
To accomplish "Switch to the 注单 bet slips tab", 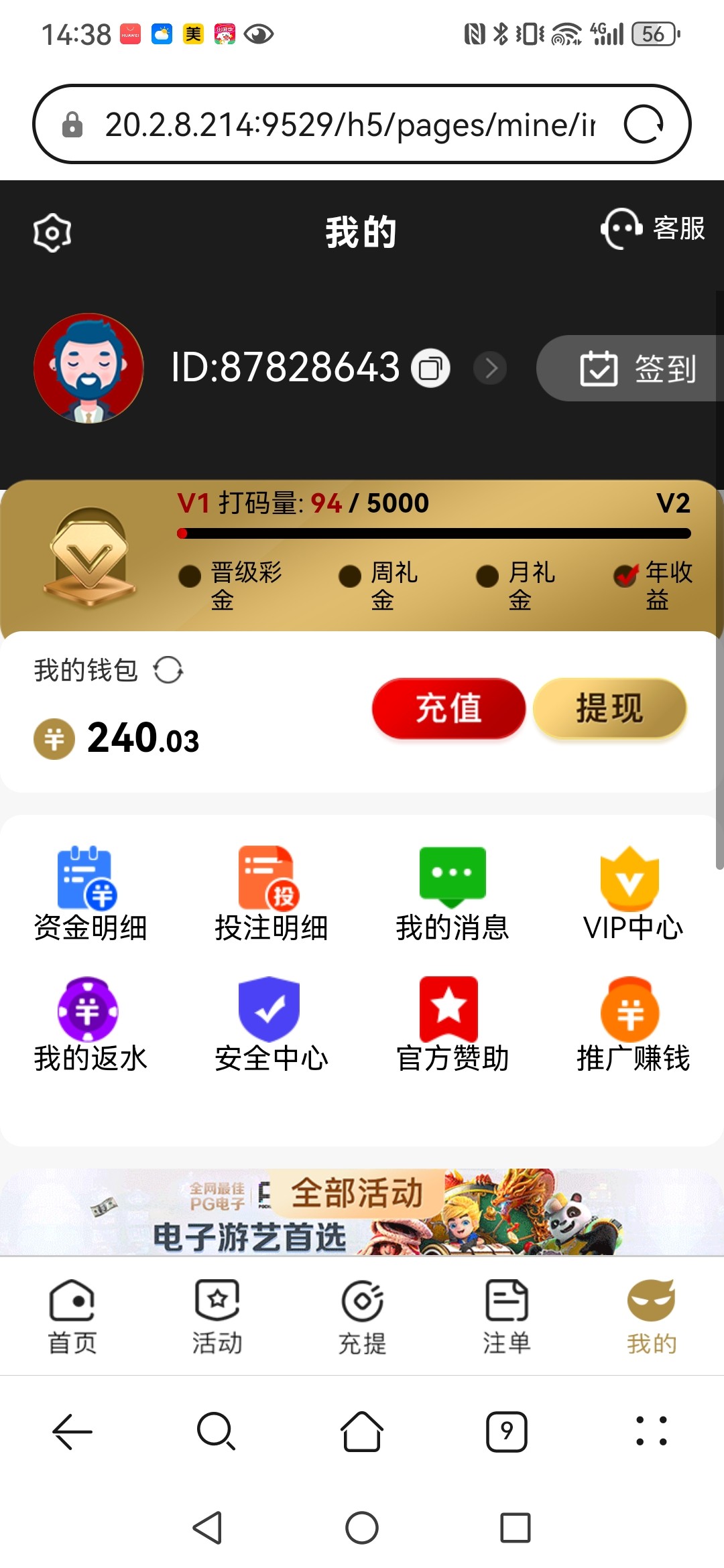I will (x=507, y=1316).
